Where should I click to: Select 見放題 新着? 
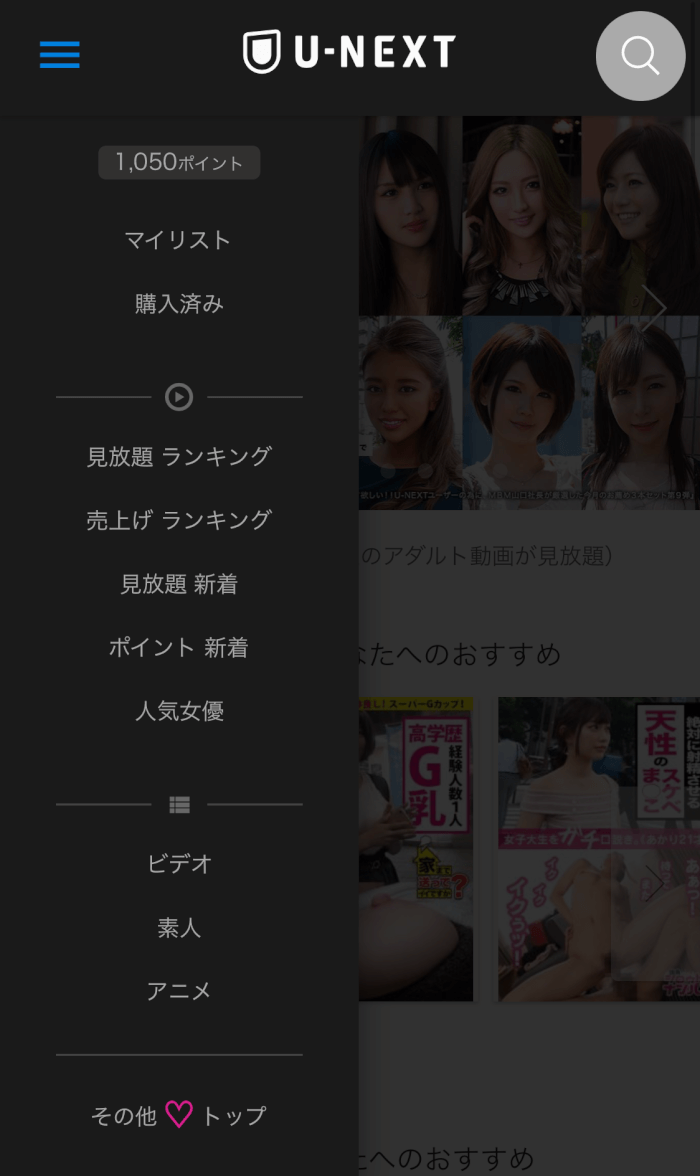(178, 584)
